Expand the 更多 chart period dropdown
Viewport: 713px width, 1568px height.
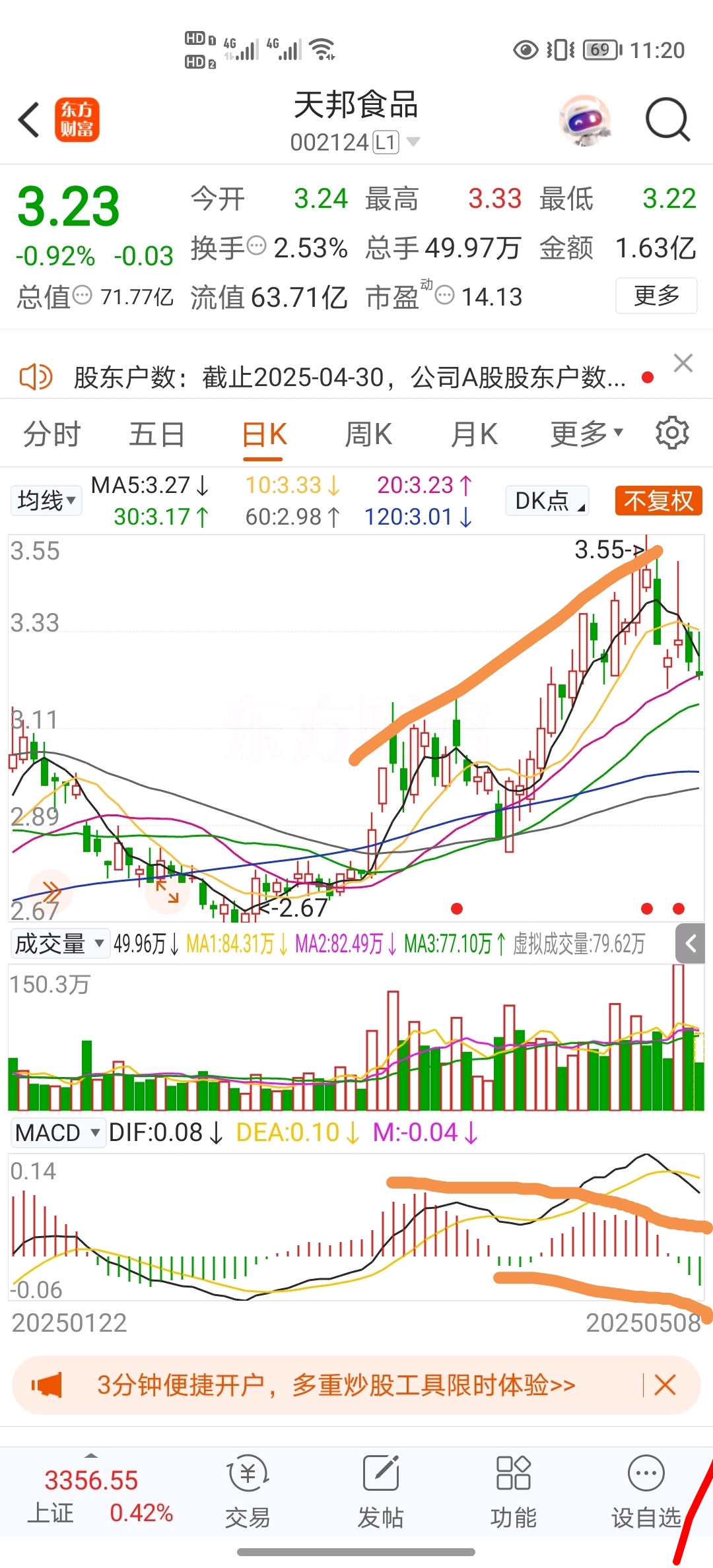(x=587, y=434)
